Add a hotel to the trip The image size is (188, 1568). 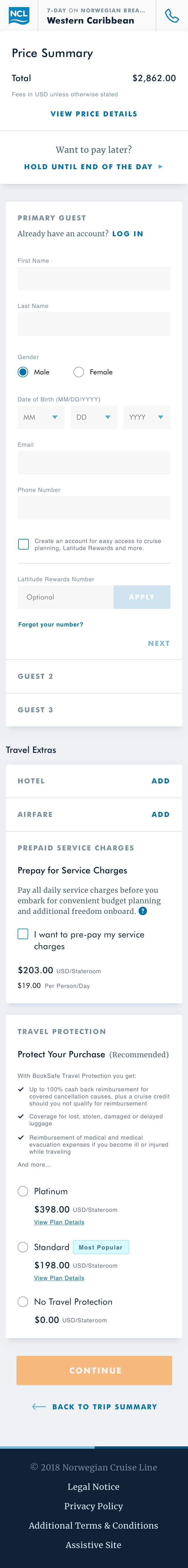point(161,781)
